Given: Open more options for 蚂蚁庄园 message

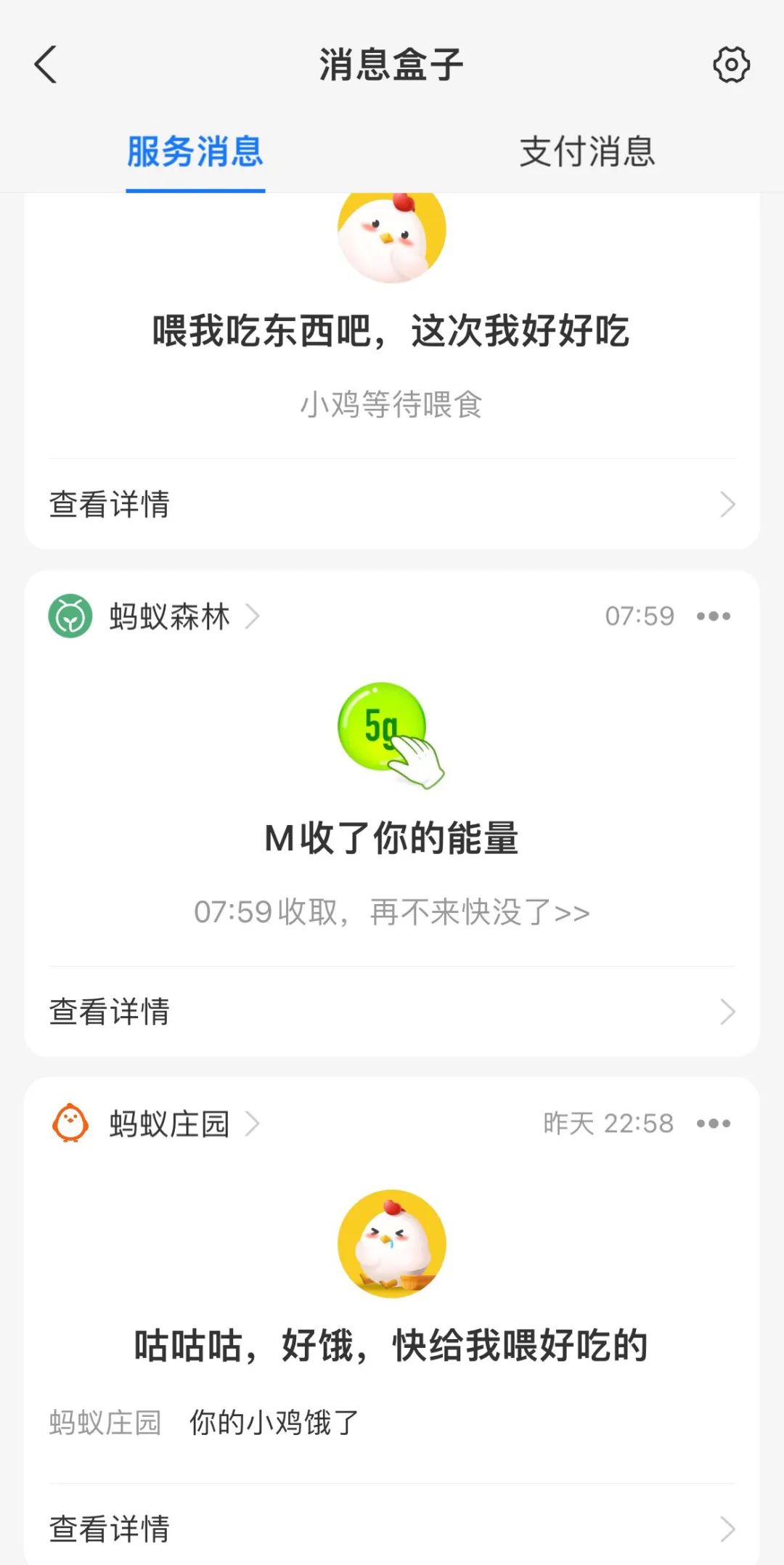Looking at the screenshot, I should pos(713,1123).
